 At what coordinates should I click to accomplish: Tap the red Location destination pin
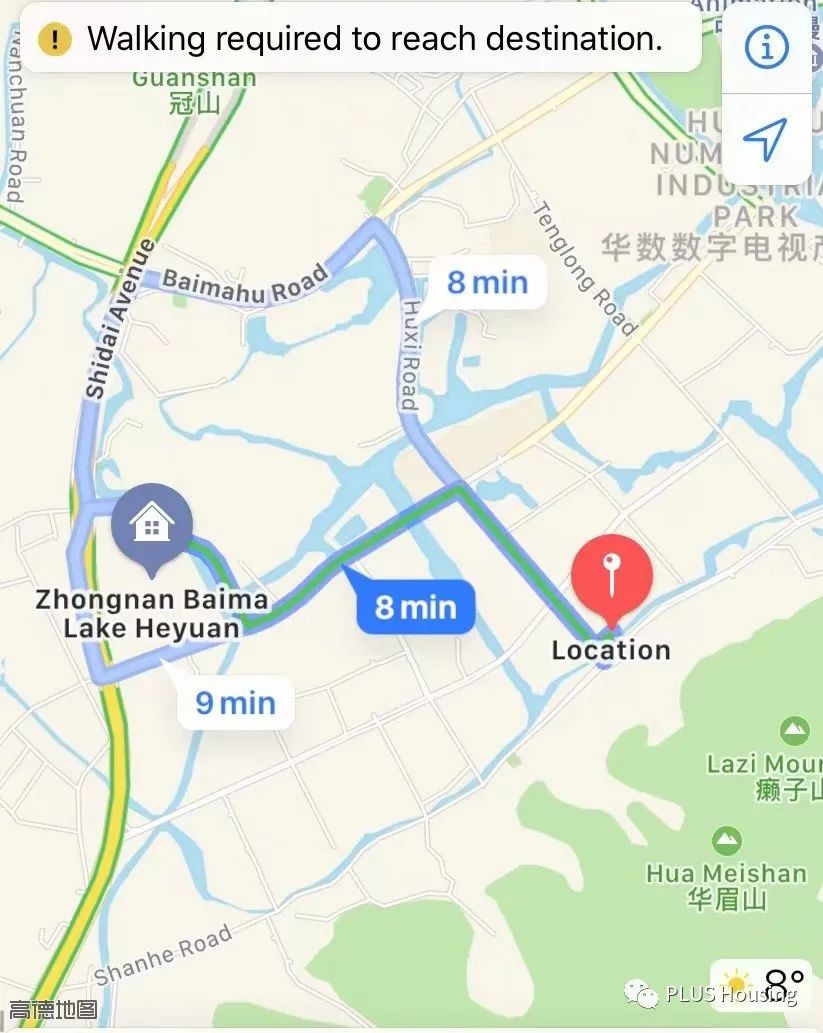click(611, 577)
